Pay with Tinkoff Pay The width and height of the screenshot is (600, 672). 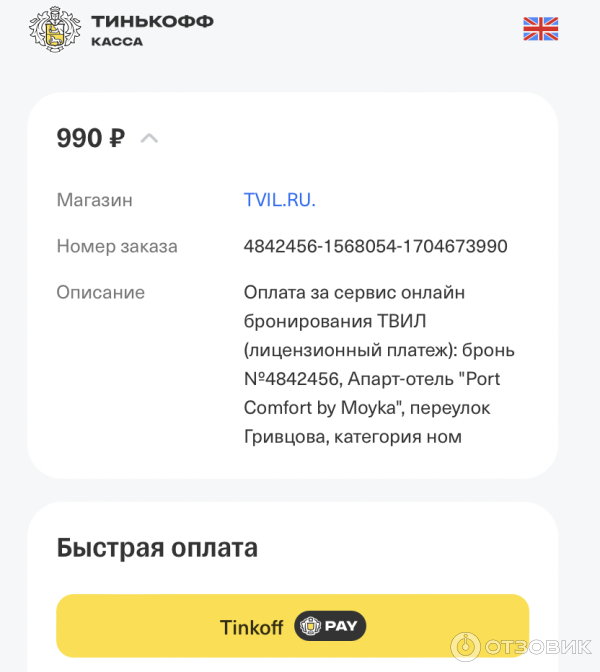(x=292, y=627)
